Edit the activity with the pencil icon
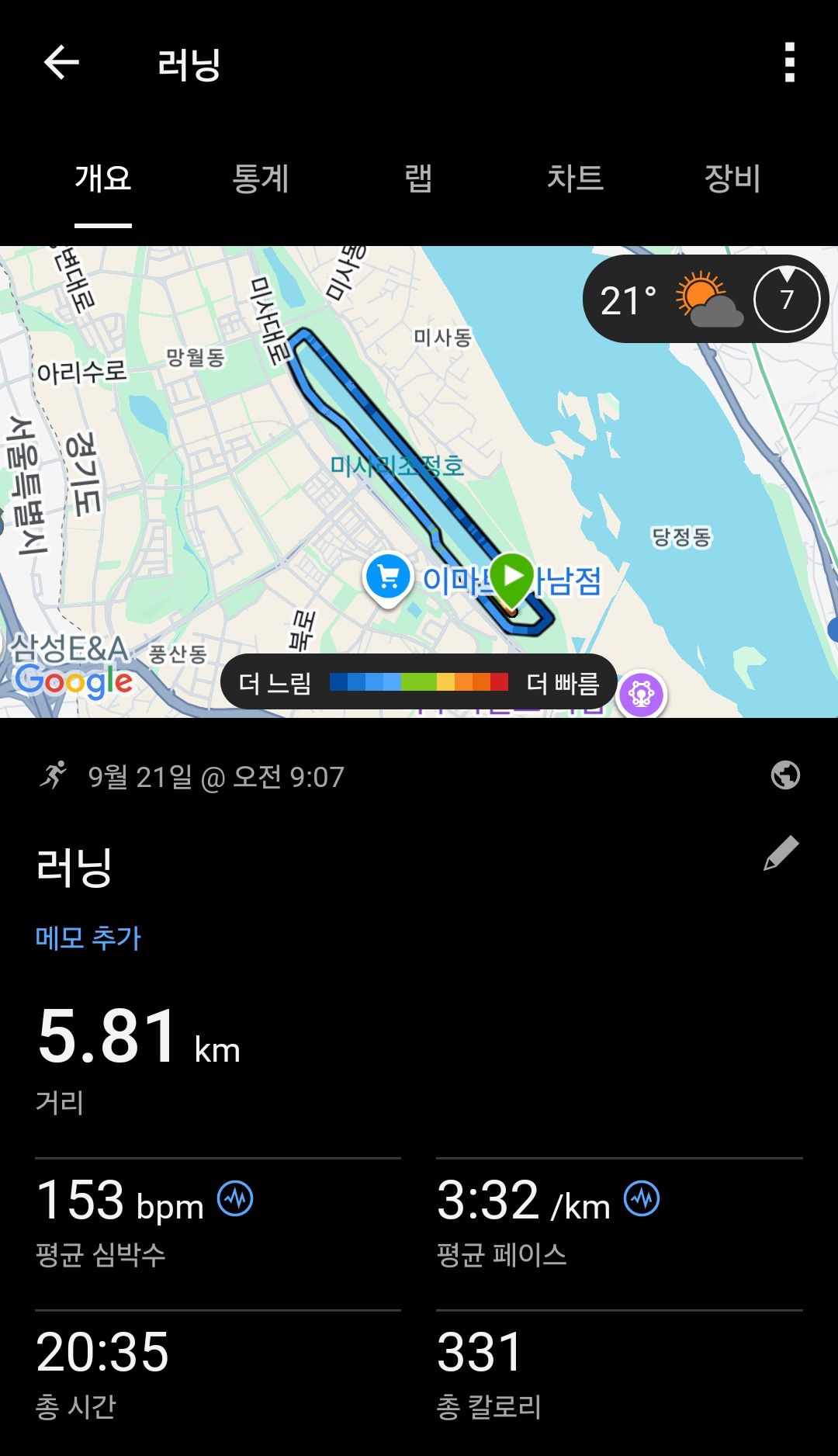838x1456 pixels. (781, 854)
